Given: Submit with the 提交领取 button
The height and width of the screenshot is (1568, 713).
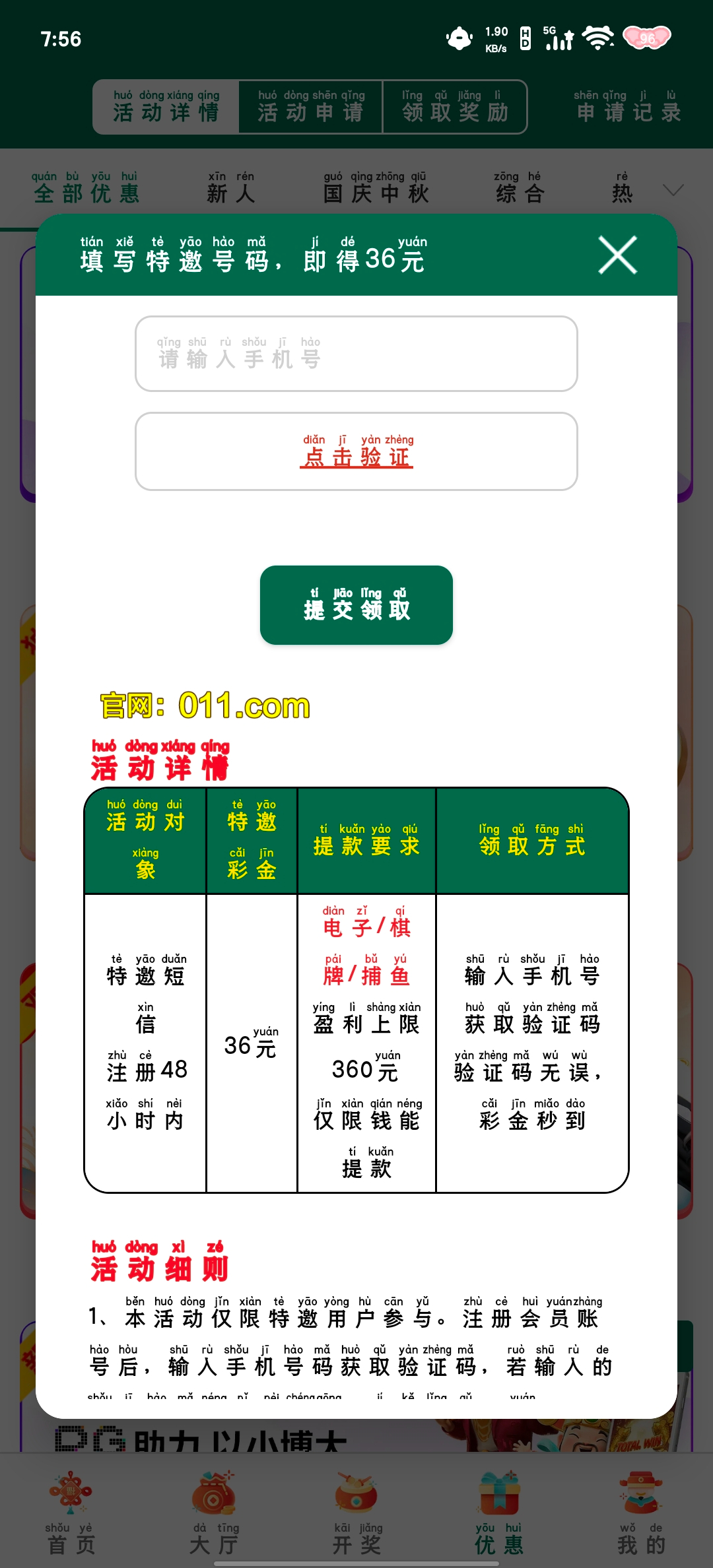Looking at the screenshot, I should coord(356,604).
